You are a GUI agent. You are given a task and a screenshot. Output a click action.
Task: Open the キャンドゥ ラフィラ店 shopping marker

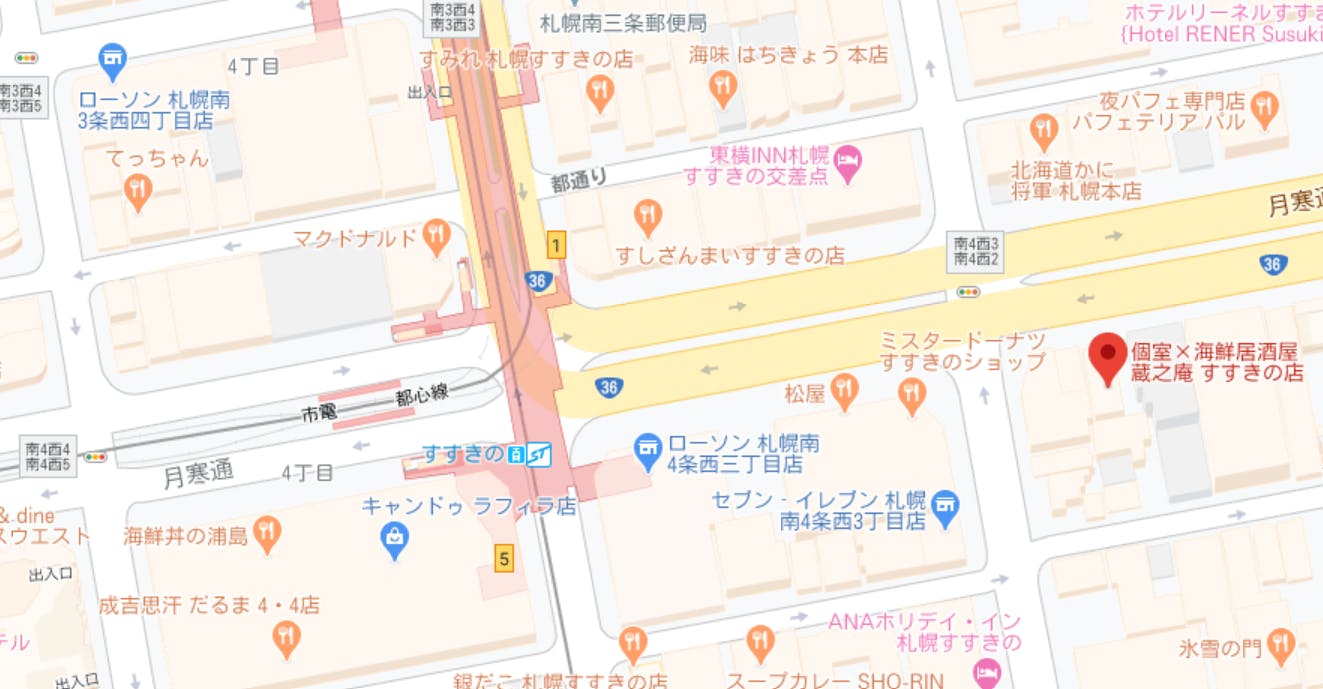(396, 541)
